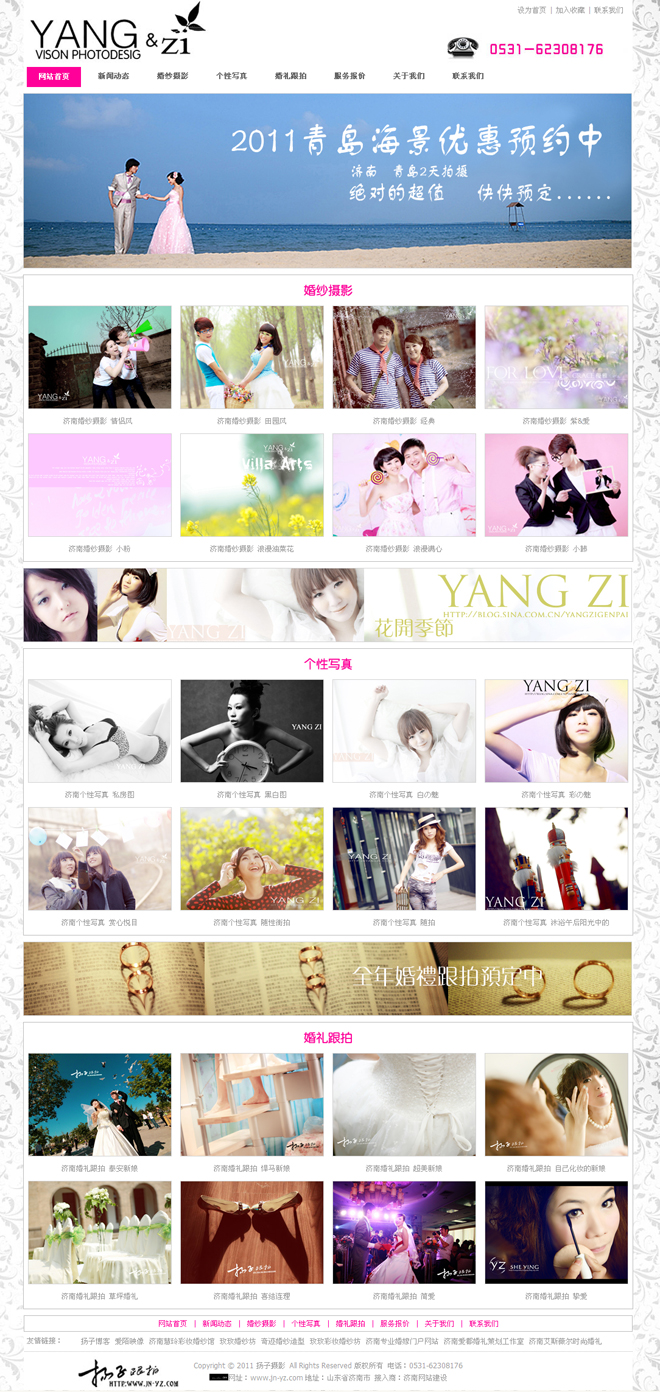This screenshot has width=660, height=1392.
Task: View 服务报价 in the top navigation
Action: point(349,76)
